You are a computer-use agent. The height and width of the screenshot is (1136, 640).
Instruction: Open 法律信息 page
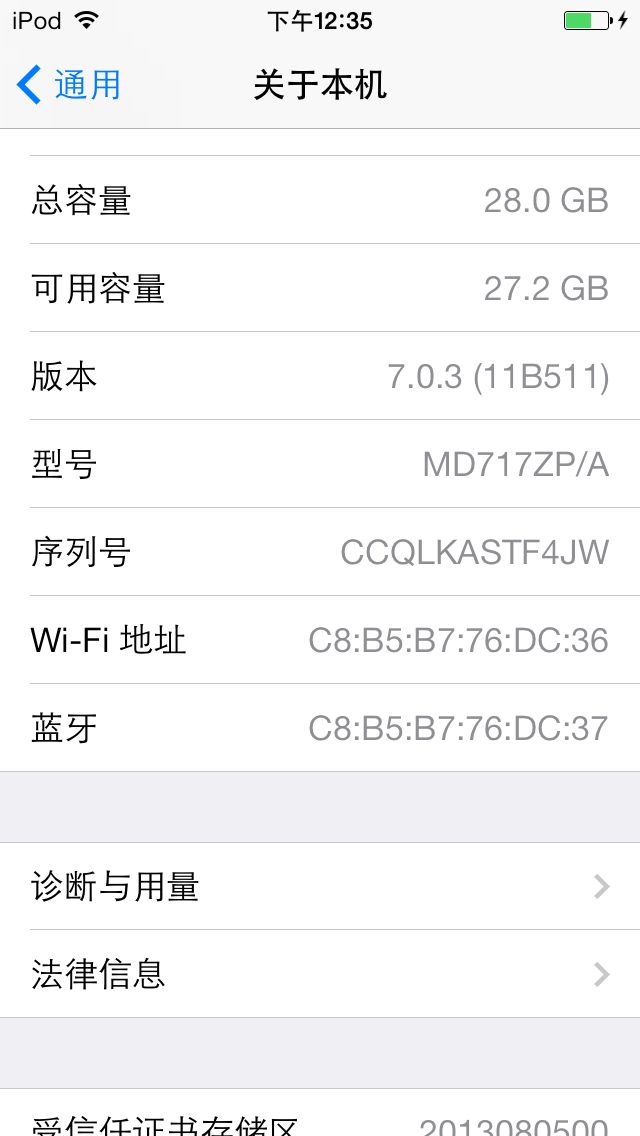[x=320, y=974]
